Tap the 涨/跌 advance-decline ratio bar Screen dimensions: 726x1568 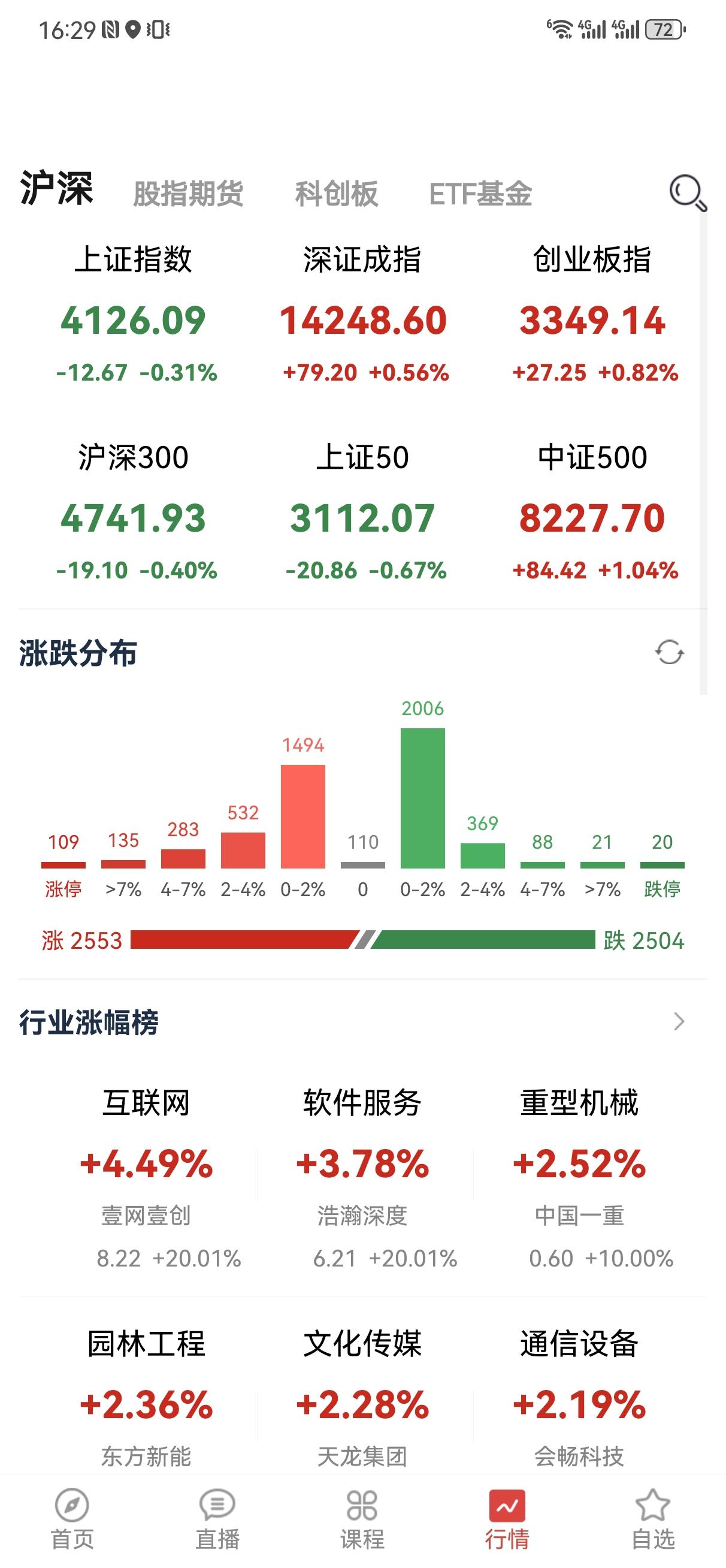point(362,940)
